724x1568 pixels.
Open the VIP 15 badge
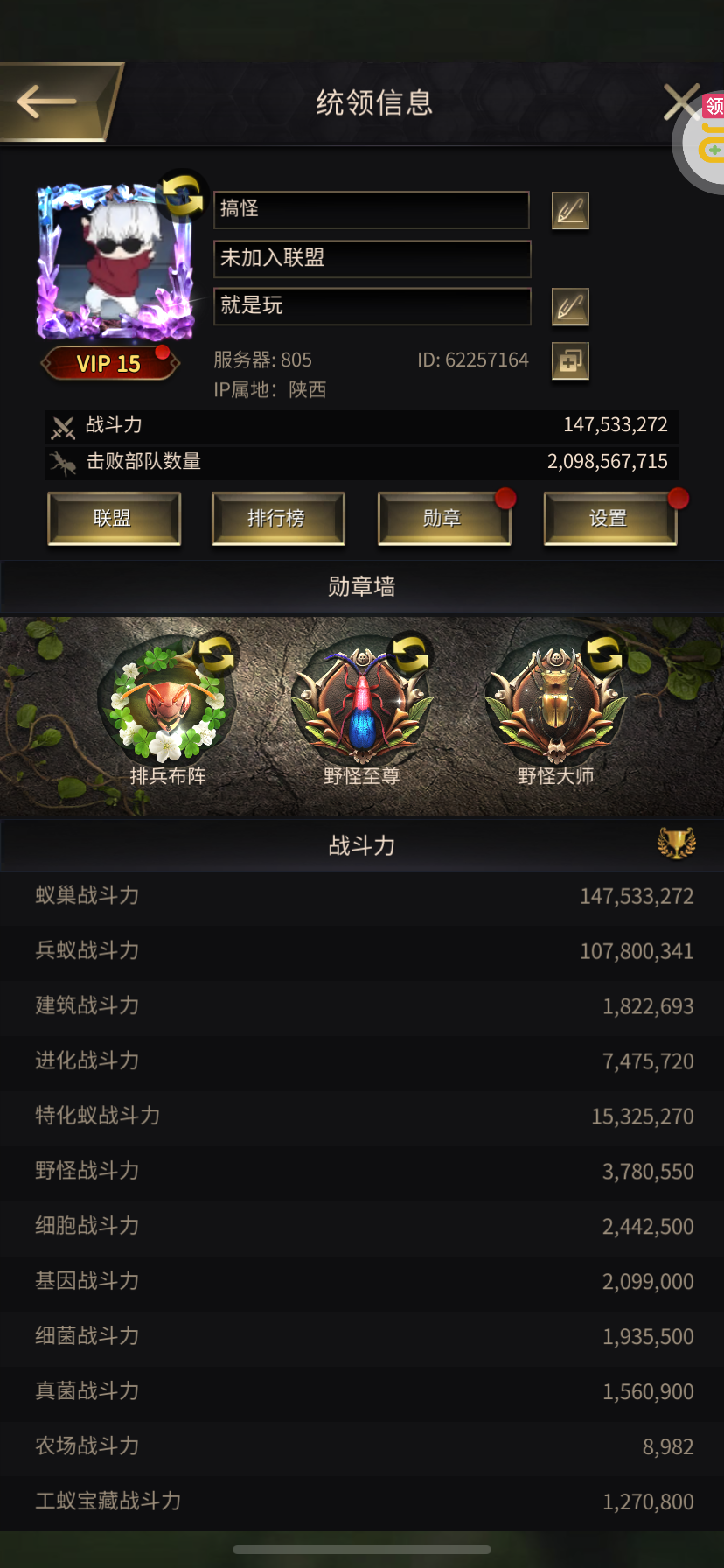[109, 364]
